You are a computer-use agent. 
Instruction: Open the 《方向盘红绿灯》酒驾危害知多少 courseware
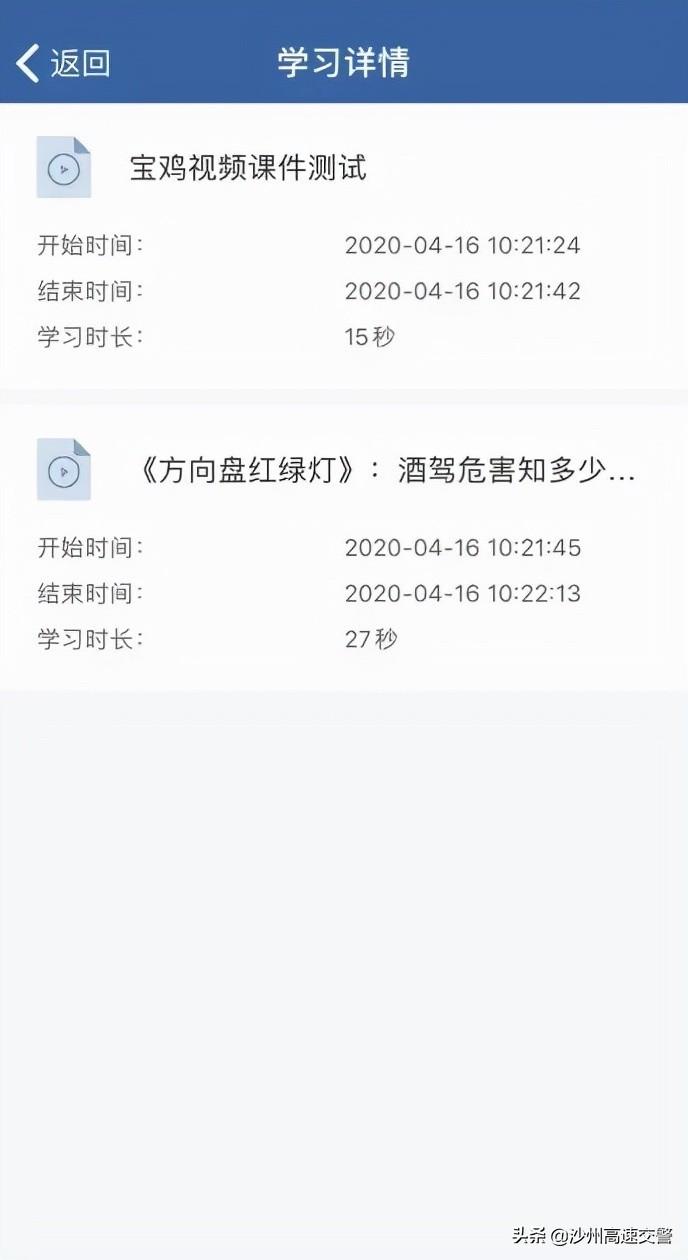pos(385,470)
